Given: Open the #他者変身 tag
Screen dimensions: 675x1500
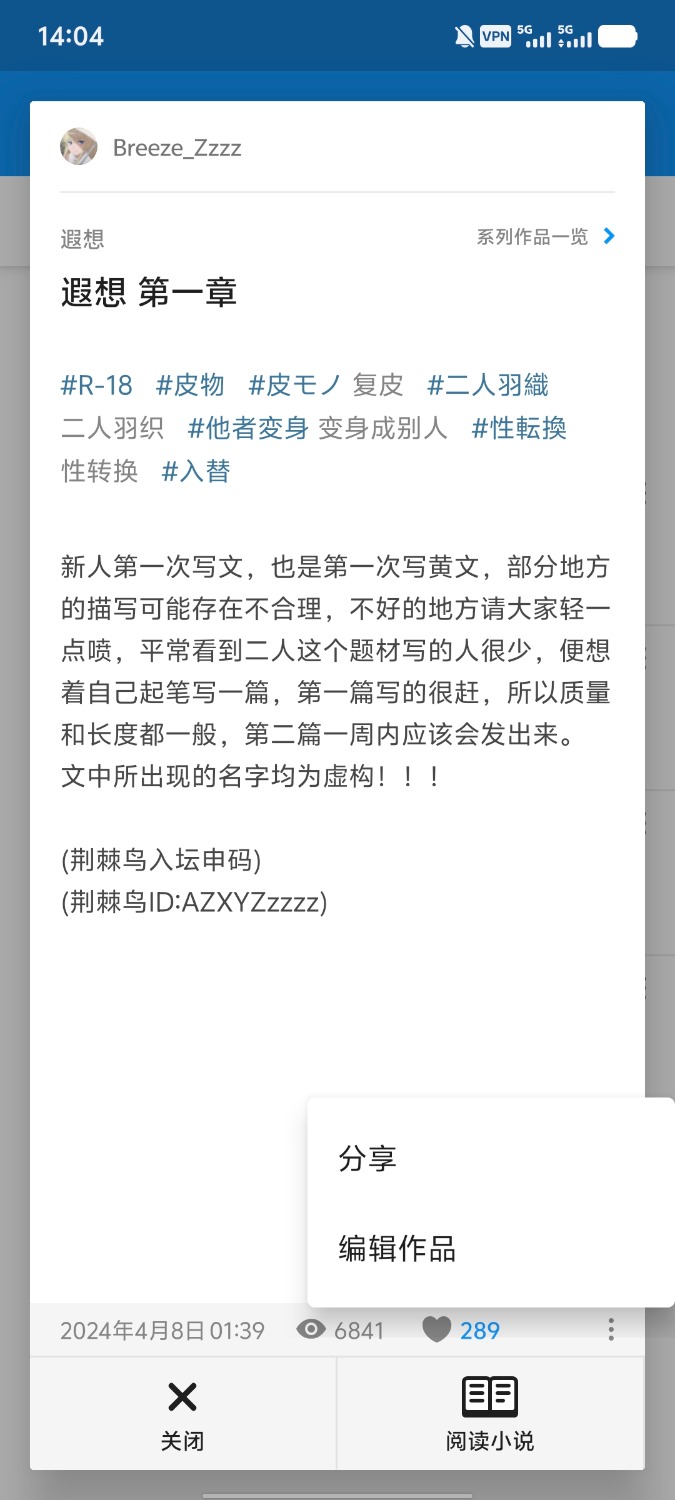Looking at the screenshot, I should (x=248, y=428).
